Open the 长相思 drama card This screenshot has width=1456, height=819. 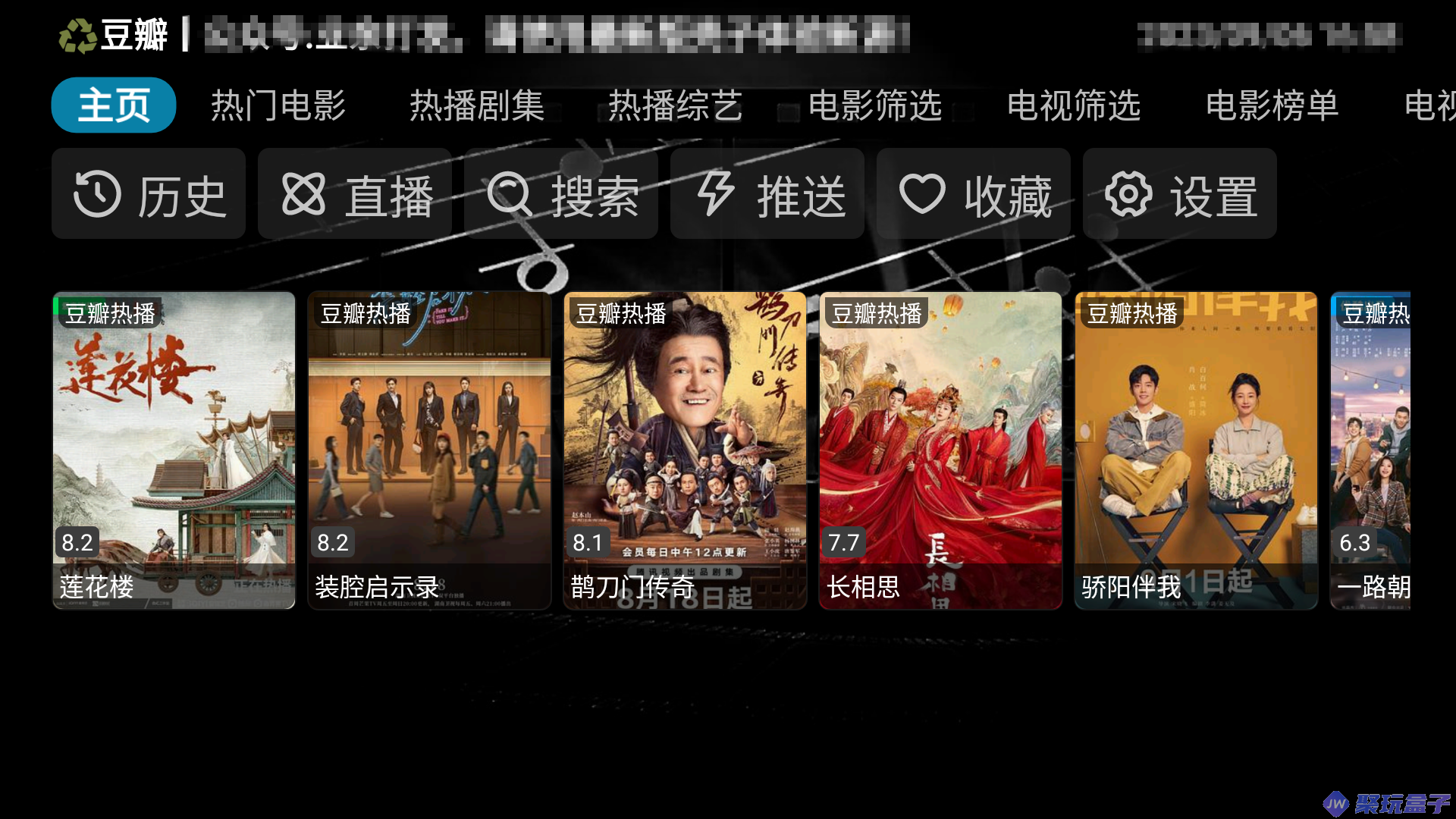(940, 450)
